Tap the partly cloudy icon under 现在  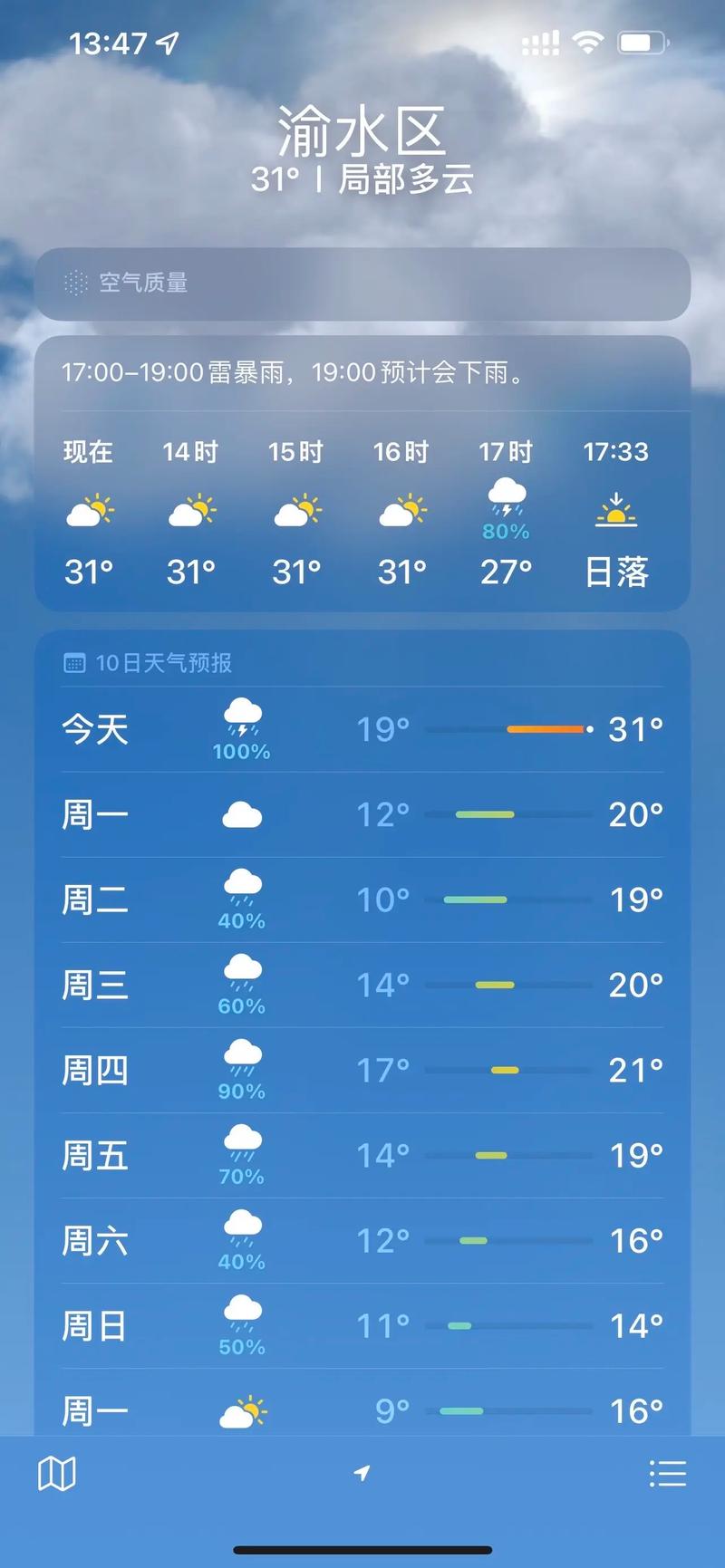(x=88, y=509)
